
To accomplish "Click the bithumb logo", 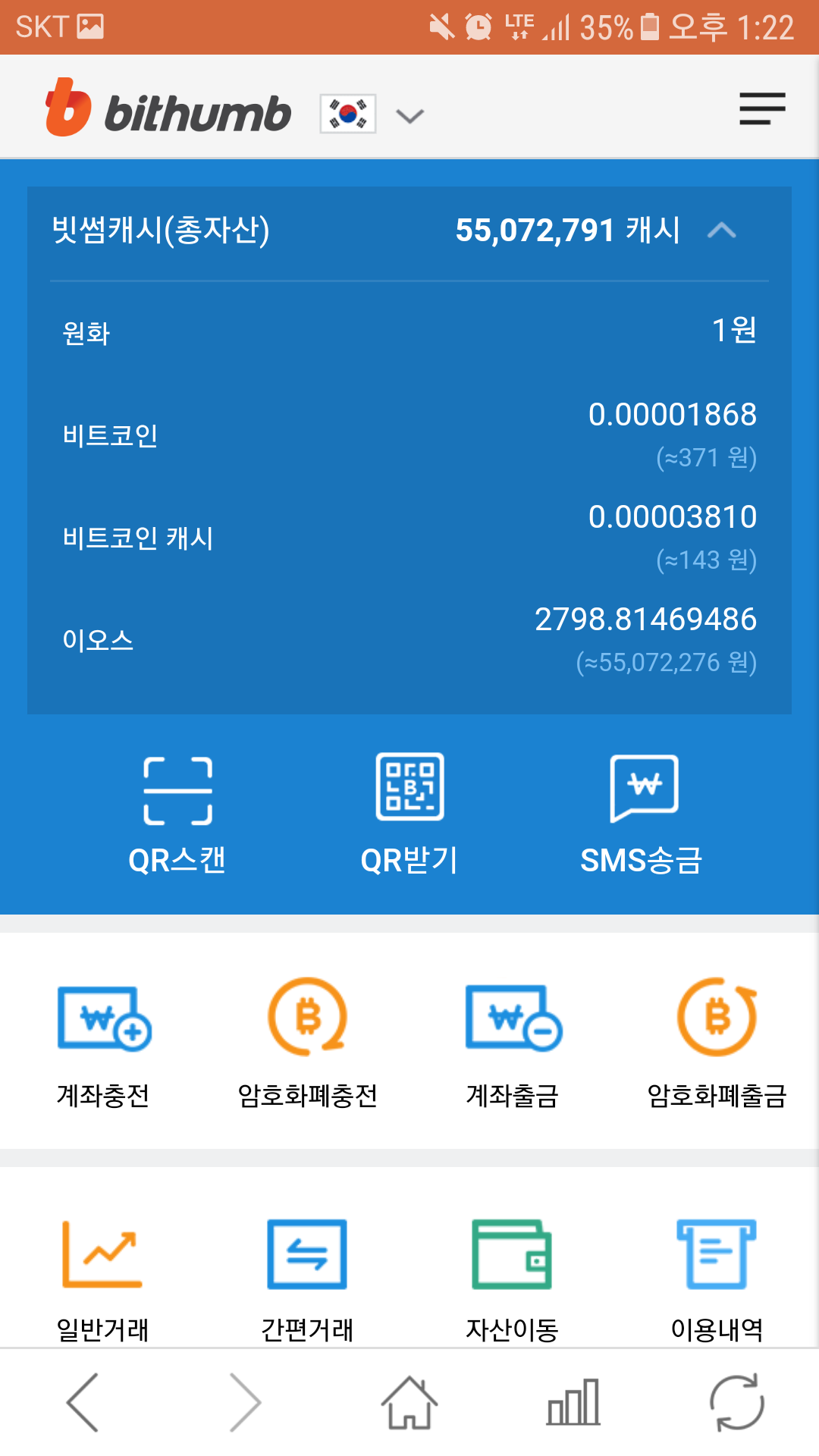I will (x=171, y=111).
